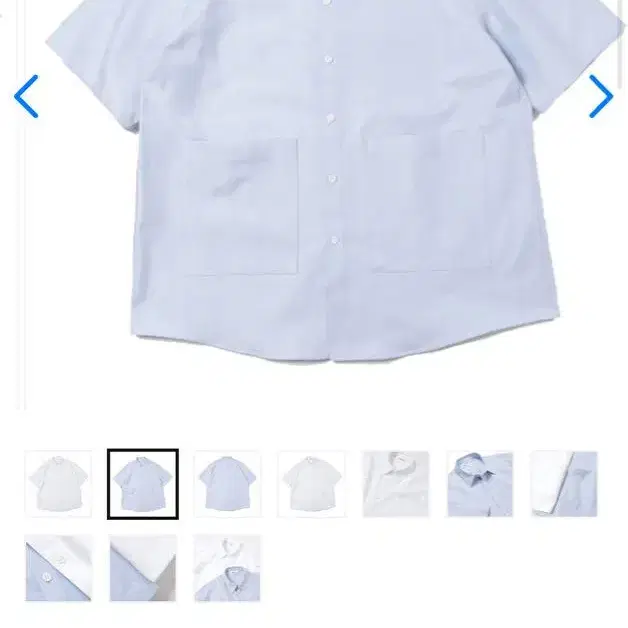628x628 pixels.
Task: View the third thumbnail, the blue shirt's back
Action: (x=227, y=484)
